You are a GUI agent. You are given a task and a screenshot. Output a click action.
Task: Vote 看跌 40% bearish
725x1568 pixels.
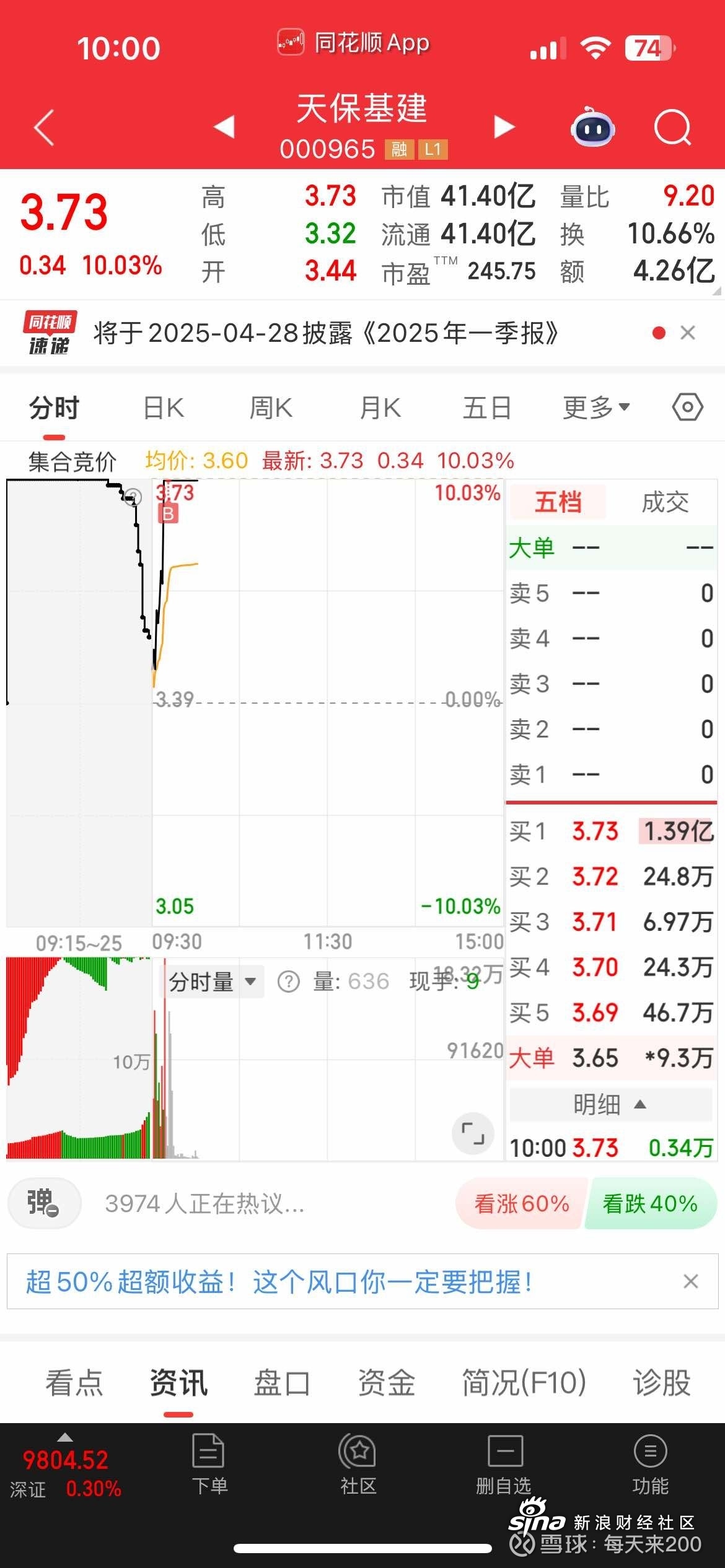651,1204
